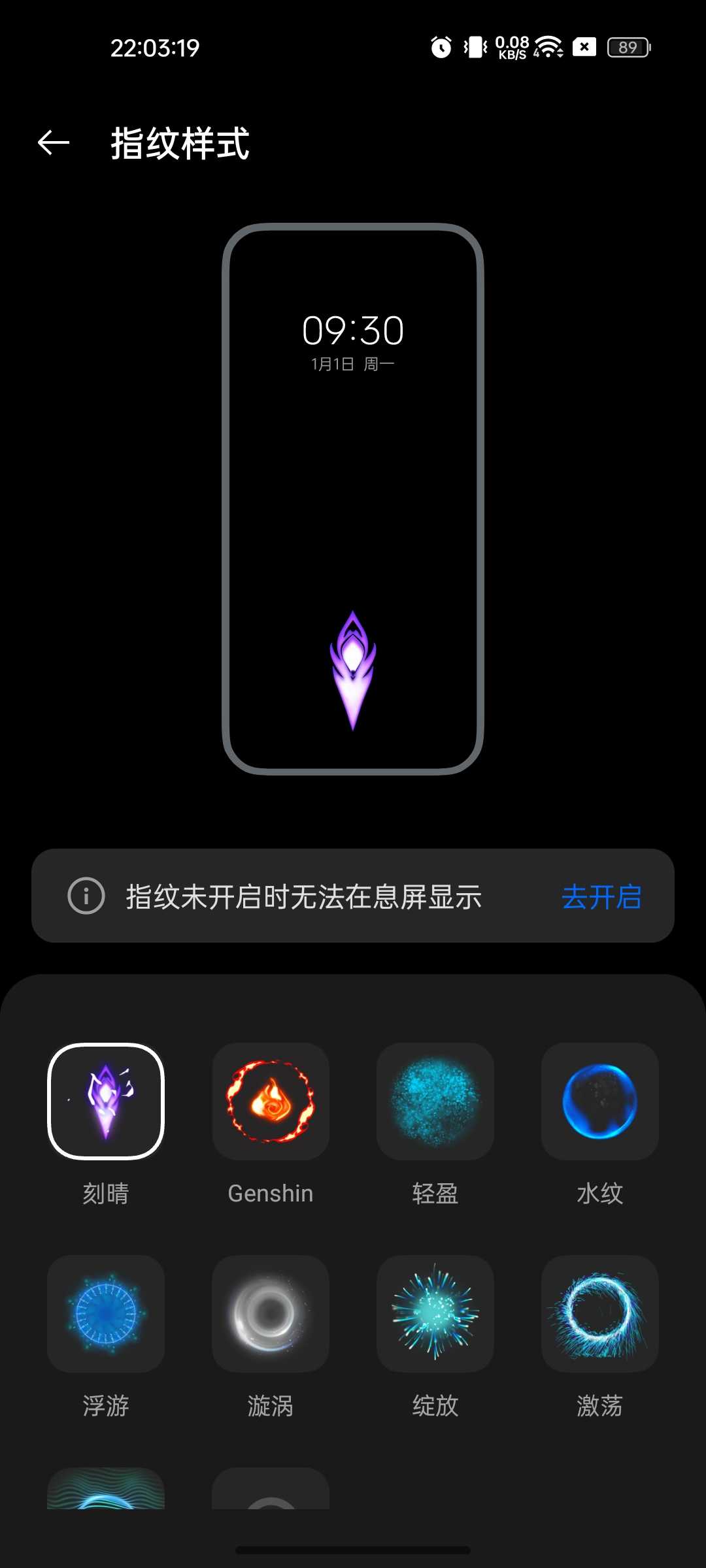Apply the 漩涡 fingerprint style

point(271,1313)
